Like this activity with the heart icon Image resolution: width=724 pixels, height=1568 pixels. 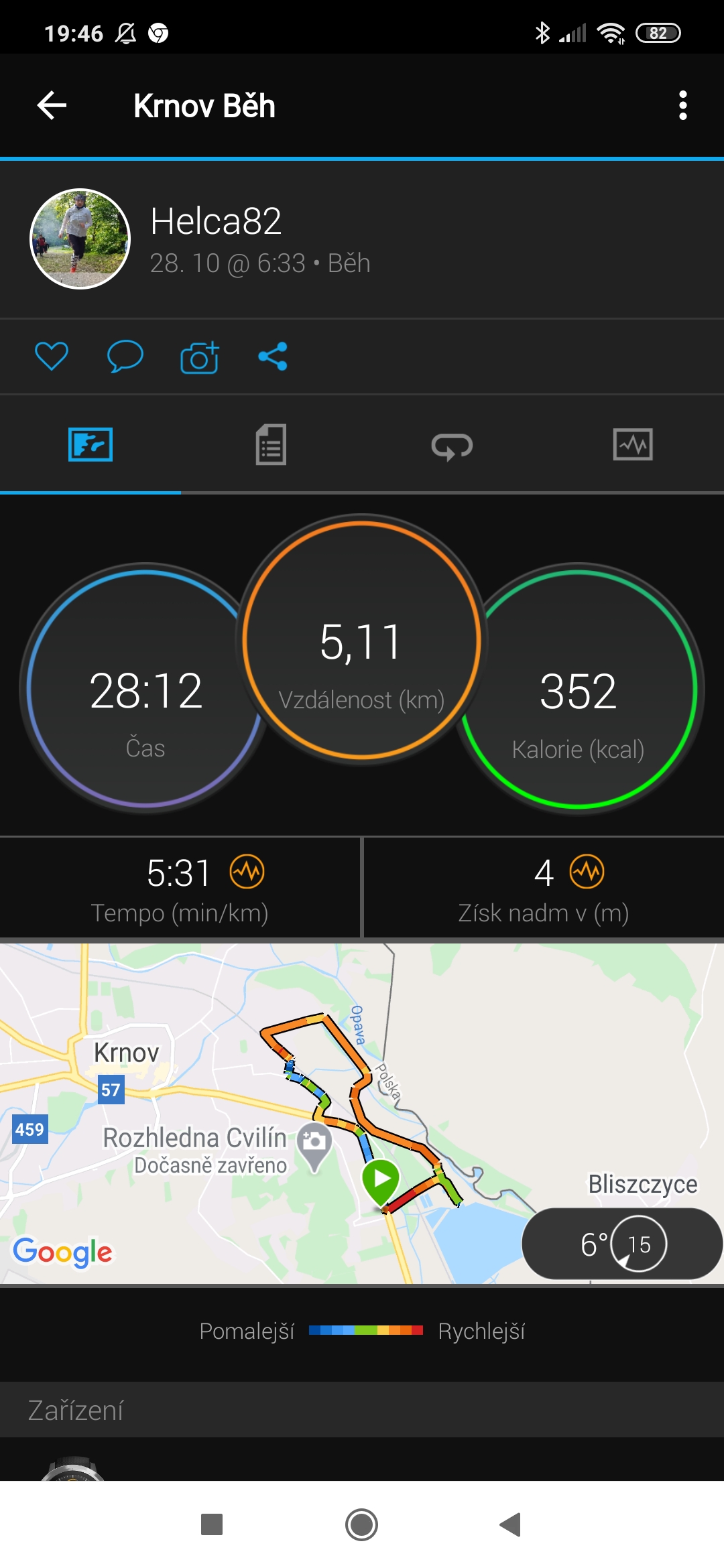[52, 356]
